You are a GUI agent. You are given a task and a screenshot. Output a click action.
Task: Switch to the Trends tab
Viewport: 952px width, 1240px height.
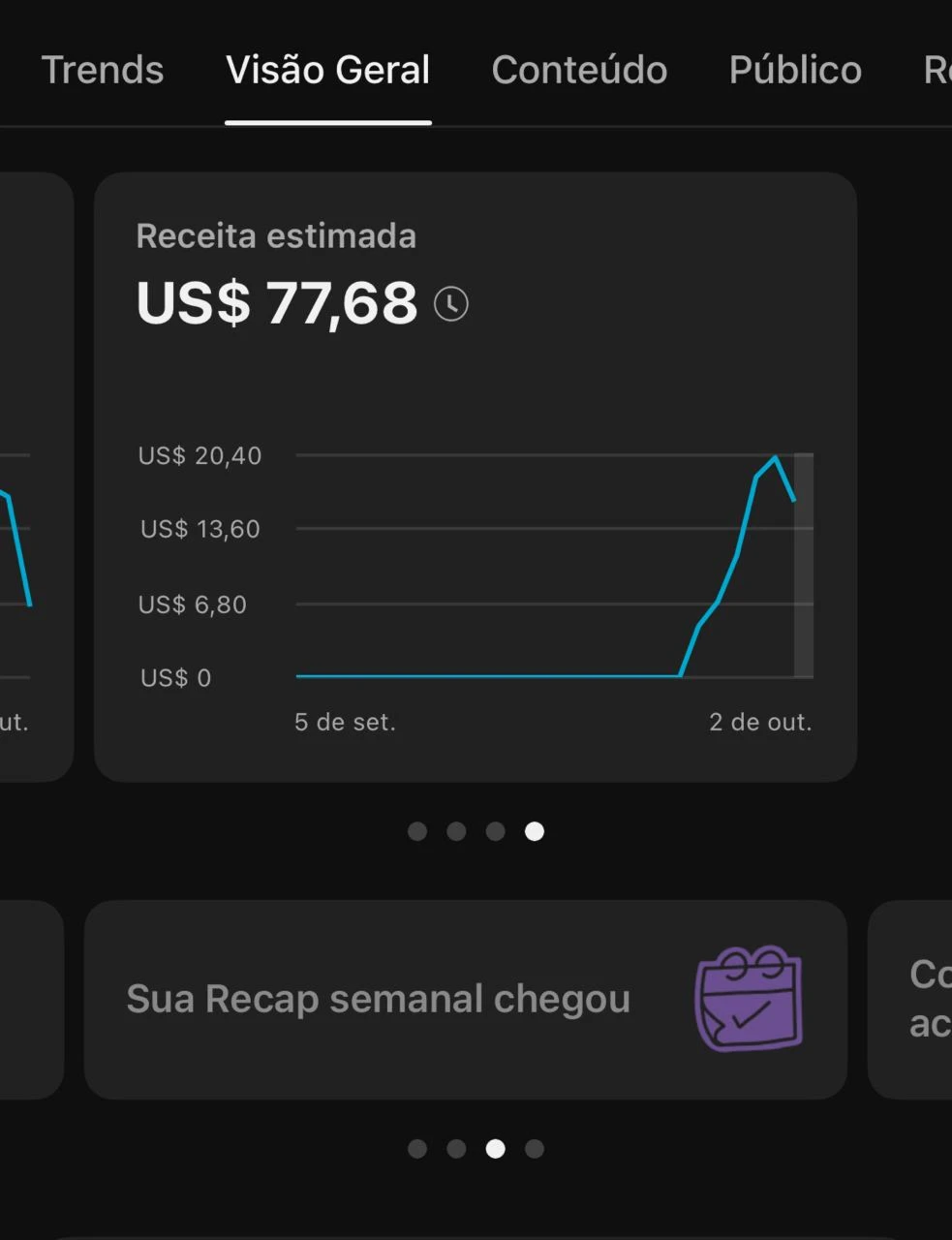(102, 70)
